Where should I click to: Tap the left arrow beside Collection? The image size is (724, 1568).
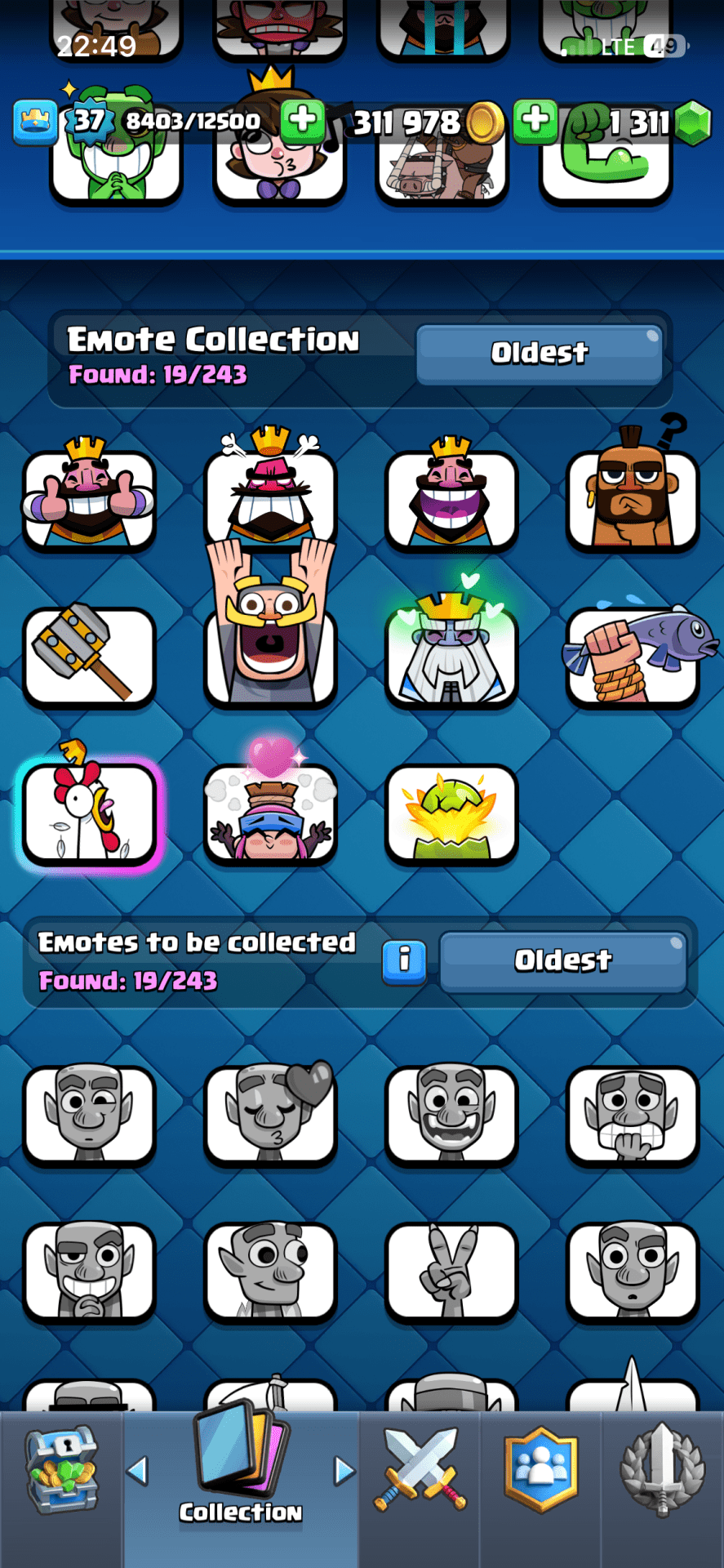pos(137,1472)
